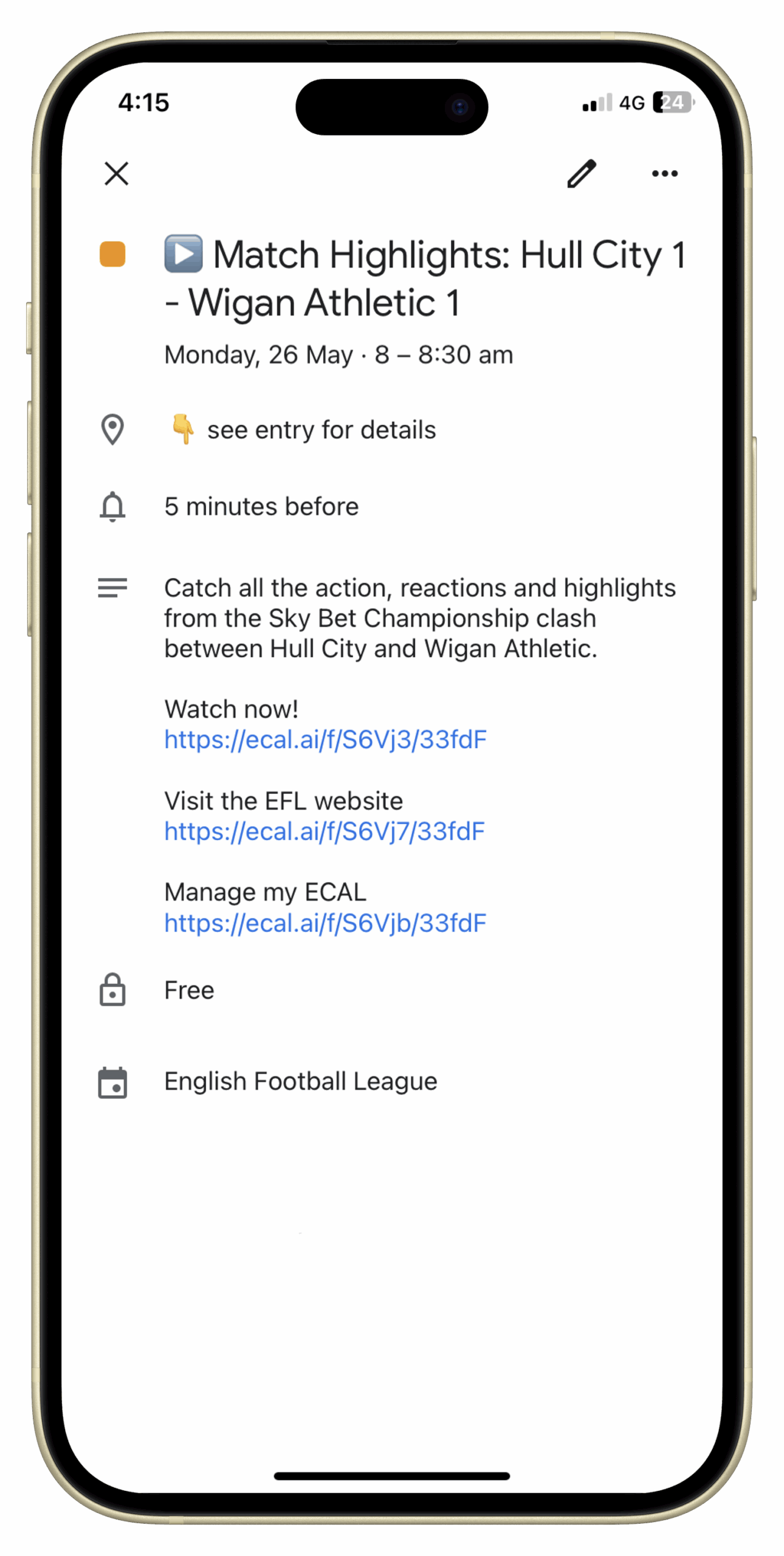Open the Watch now link

click(x=325, y=740)
